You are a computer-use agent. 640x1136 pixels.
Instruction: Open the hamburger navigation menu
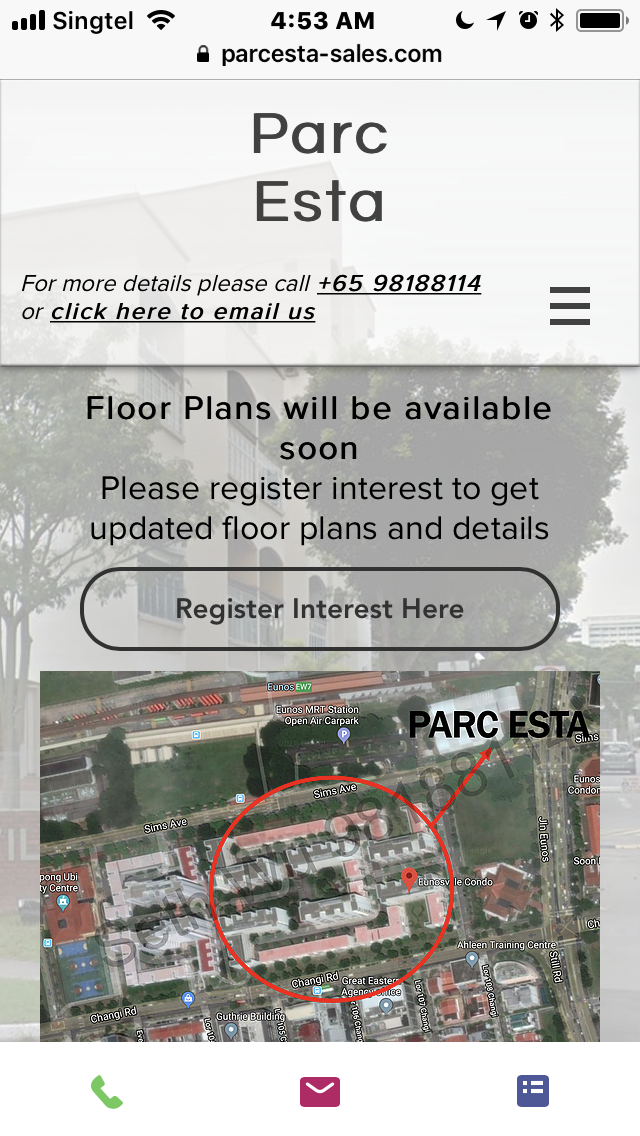coord(570,305)
